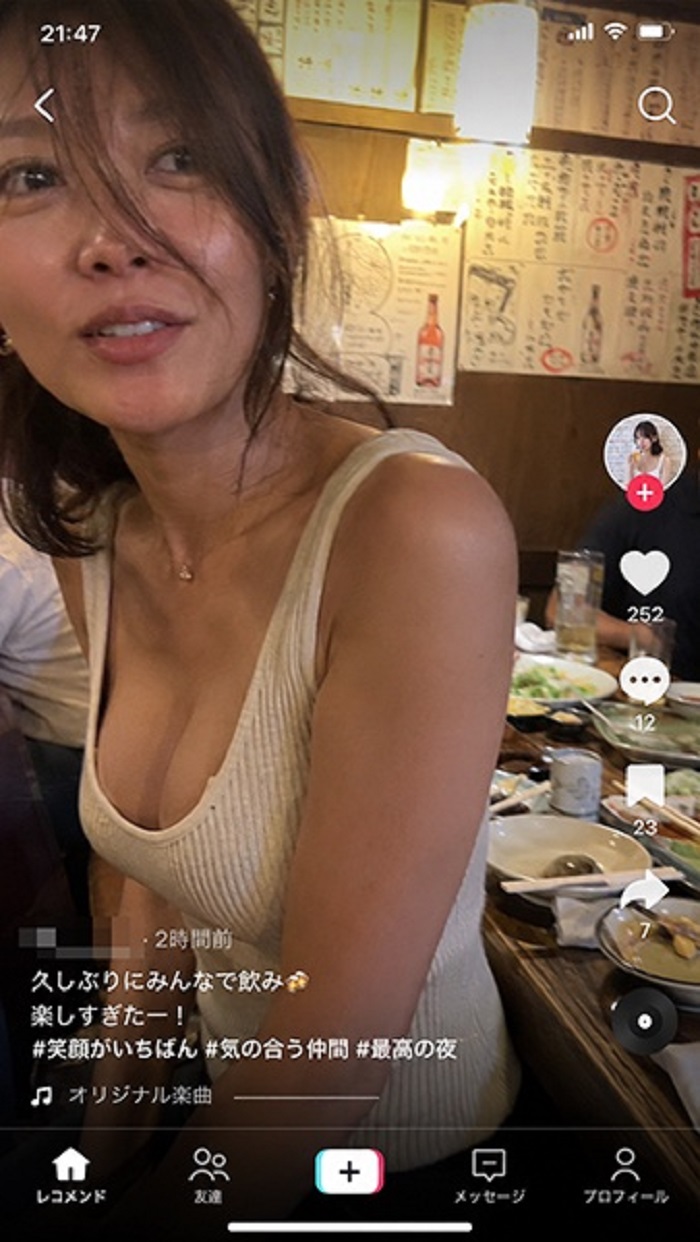Open the search magnifier icon
This screenshot has width=700, height=1242.
click(656, 105)
